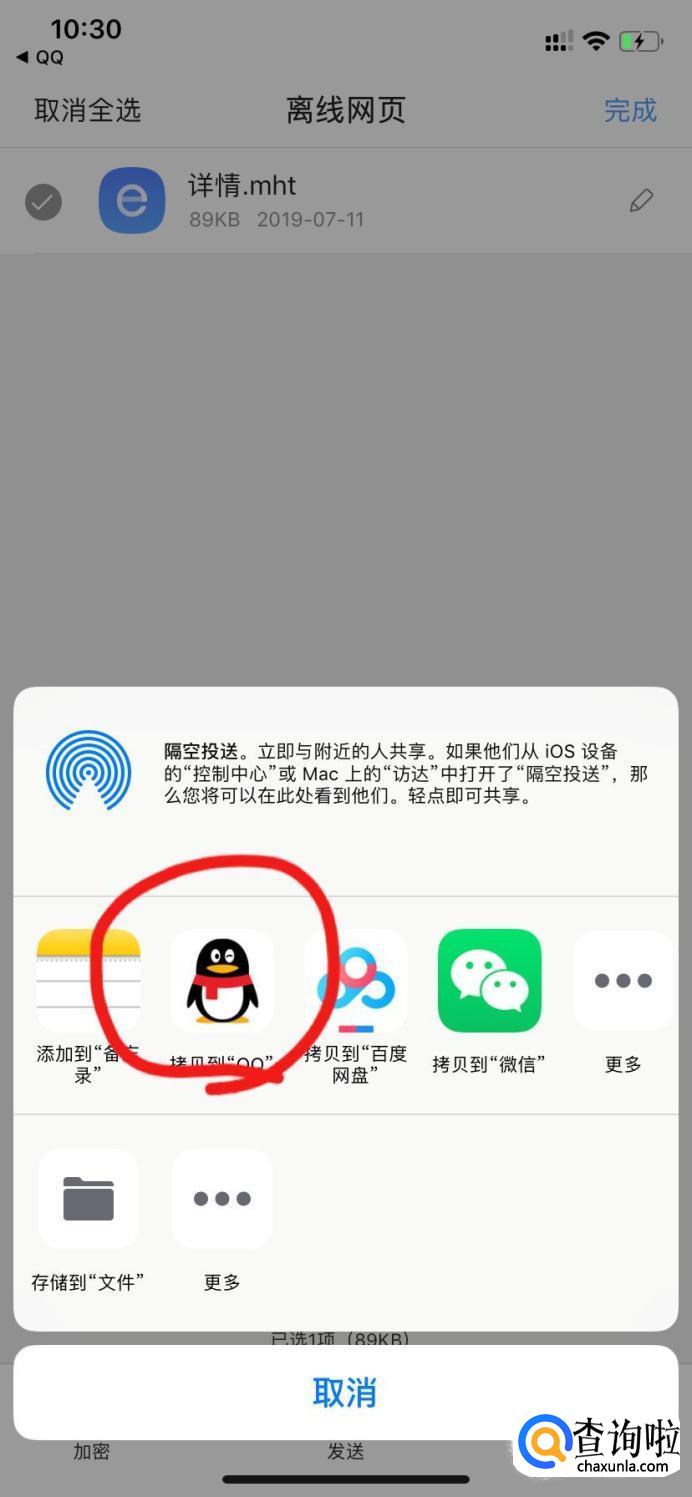Cancel (取消) the share sheet
692x1497 pixels.
(x=345, y=1392)
